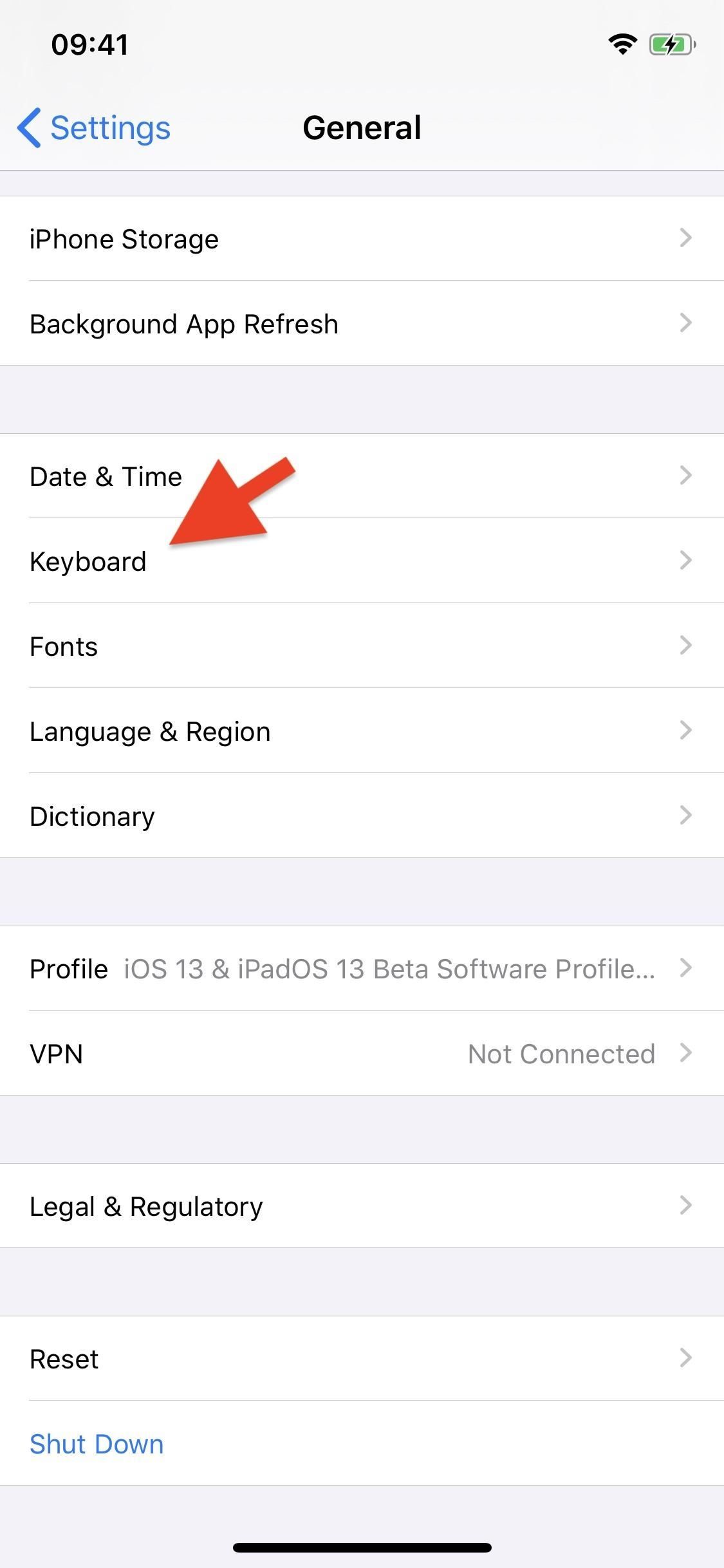Click the home indicator bar
The image size is (724, 1568).
pos(362,1547)
